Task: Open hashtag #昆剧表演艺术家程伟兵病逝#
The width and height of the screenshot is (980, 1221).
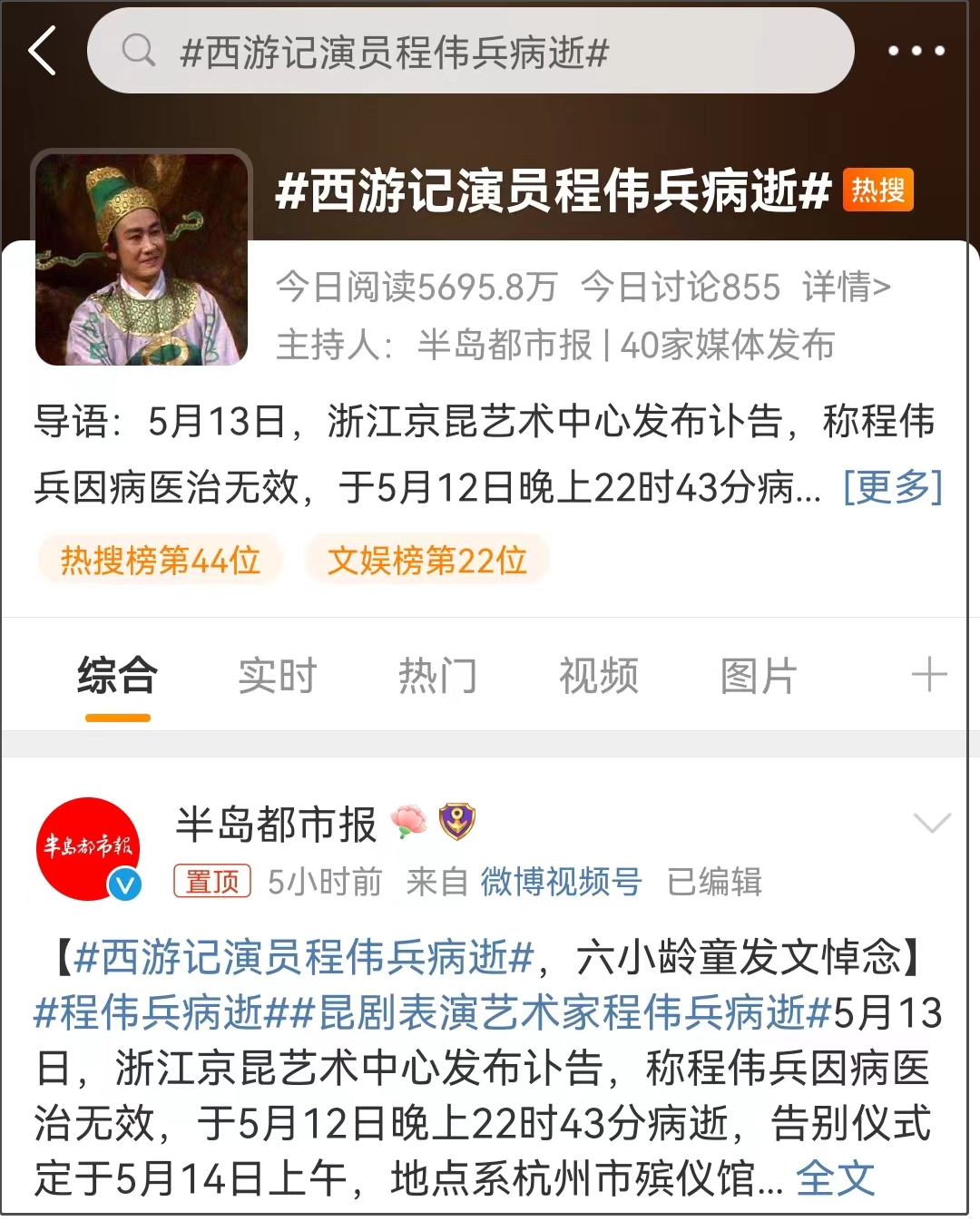Action: (560, 1012)
